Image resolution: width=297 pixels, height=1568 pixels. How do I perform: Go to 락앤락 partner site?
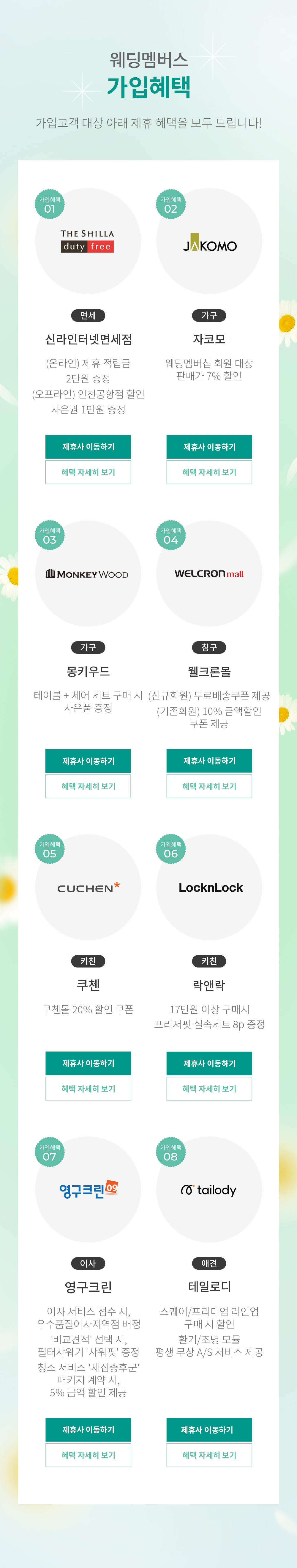click(209, 1063)
